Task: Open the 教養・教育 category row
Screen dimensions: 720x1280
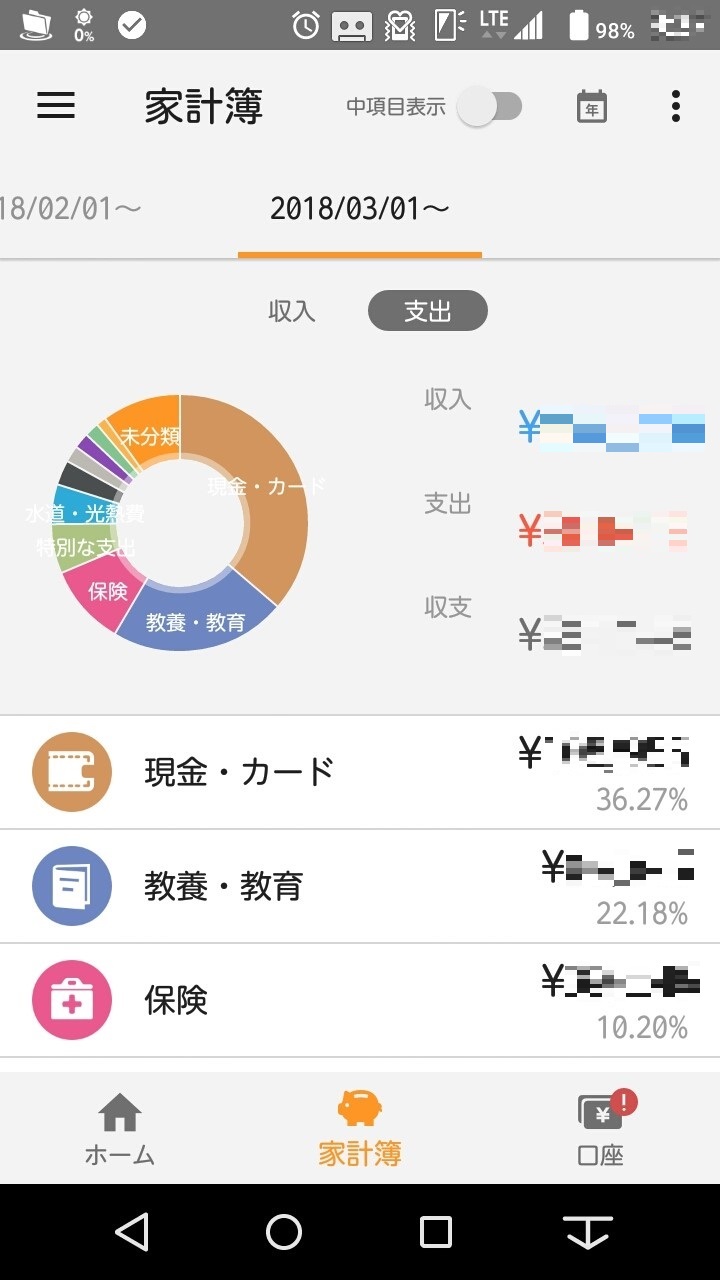Action: 360,886
